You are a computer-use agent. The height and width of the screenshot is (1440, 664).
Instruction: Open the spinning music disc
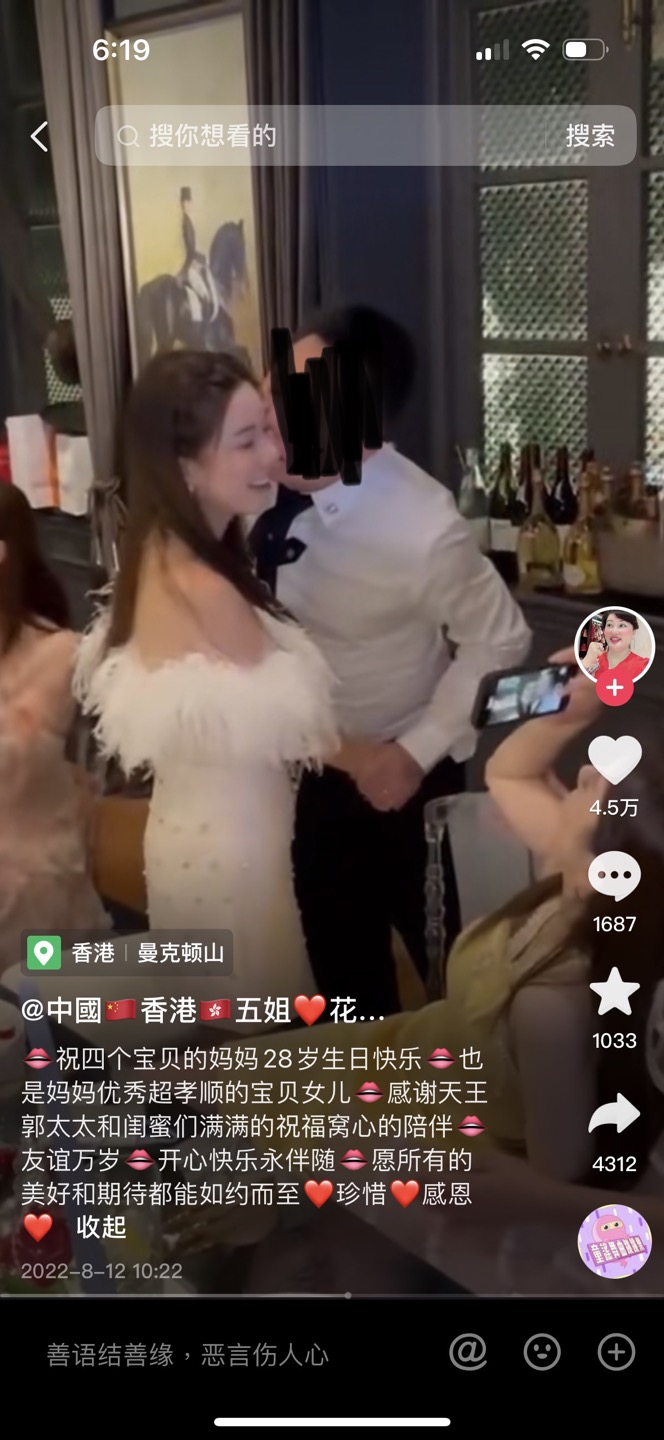(614, 1241)
